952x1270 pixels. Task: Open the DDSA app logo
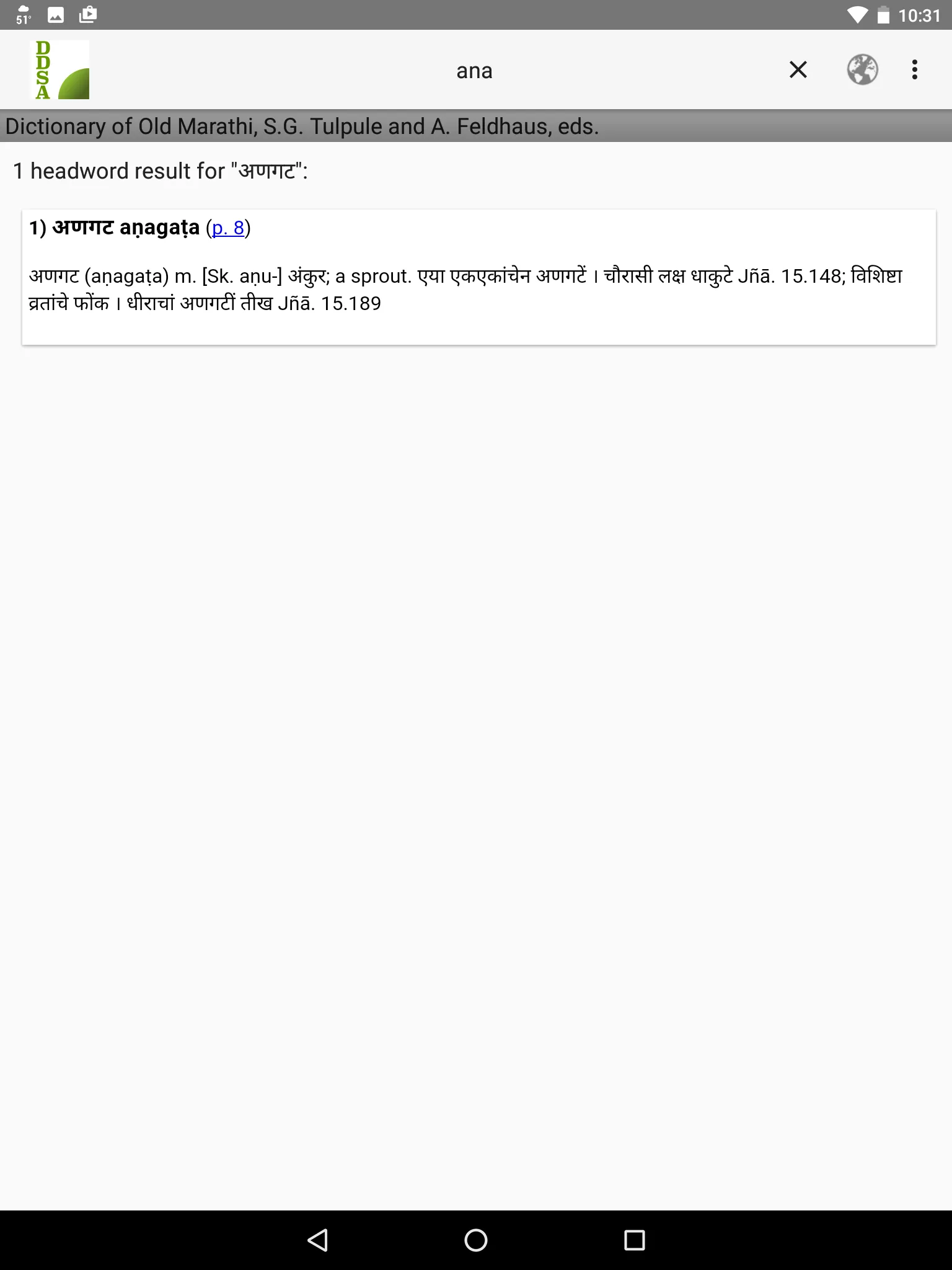click(x=59, y=69)
